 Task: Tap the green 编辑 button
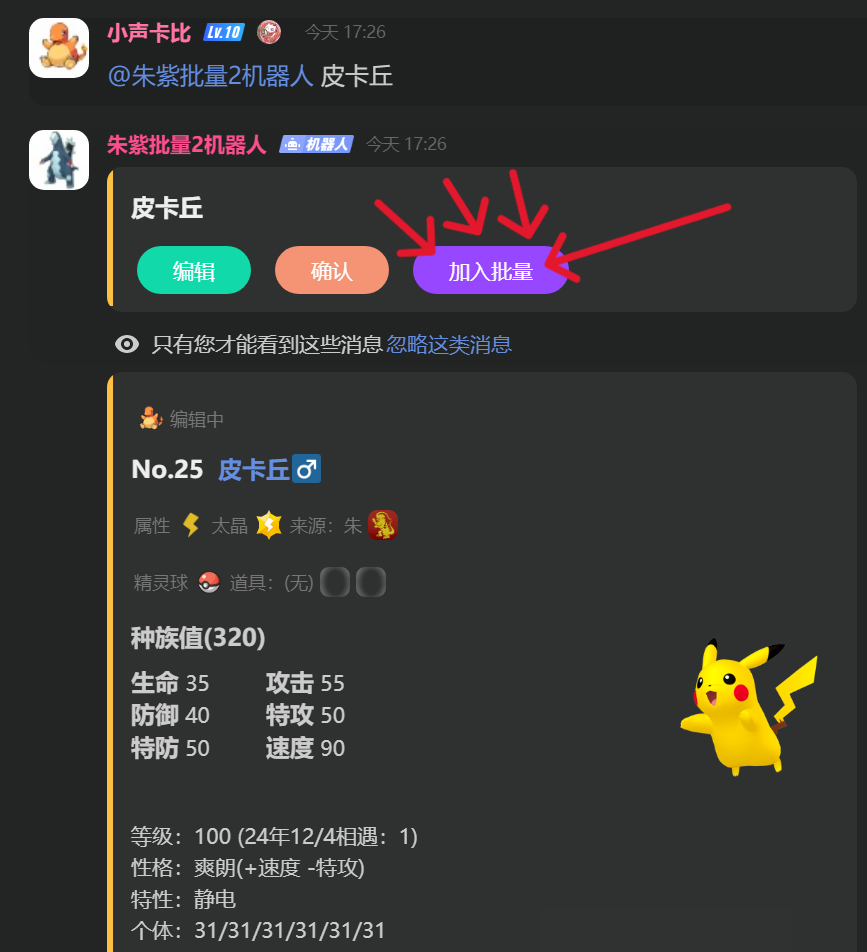[193, 271]
